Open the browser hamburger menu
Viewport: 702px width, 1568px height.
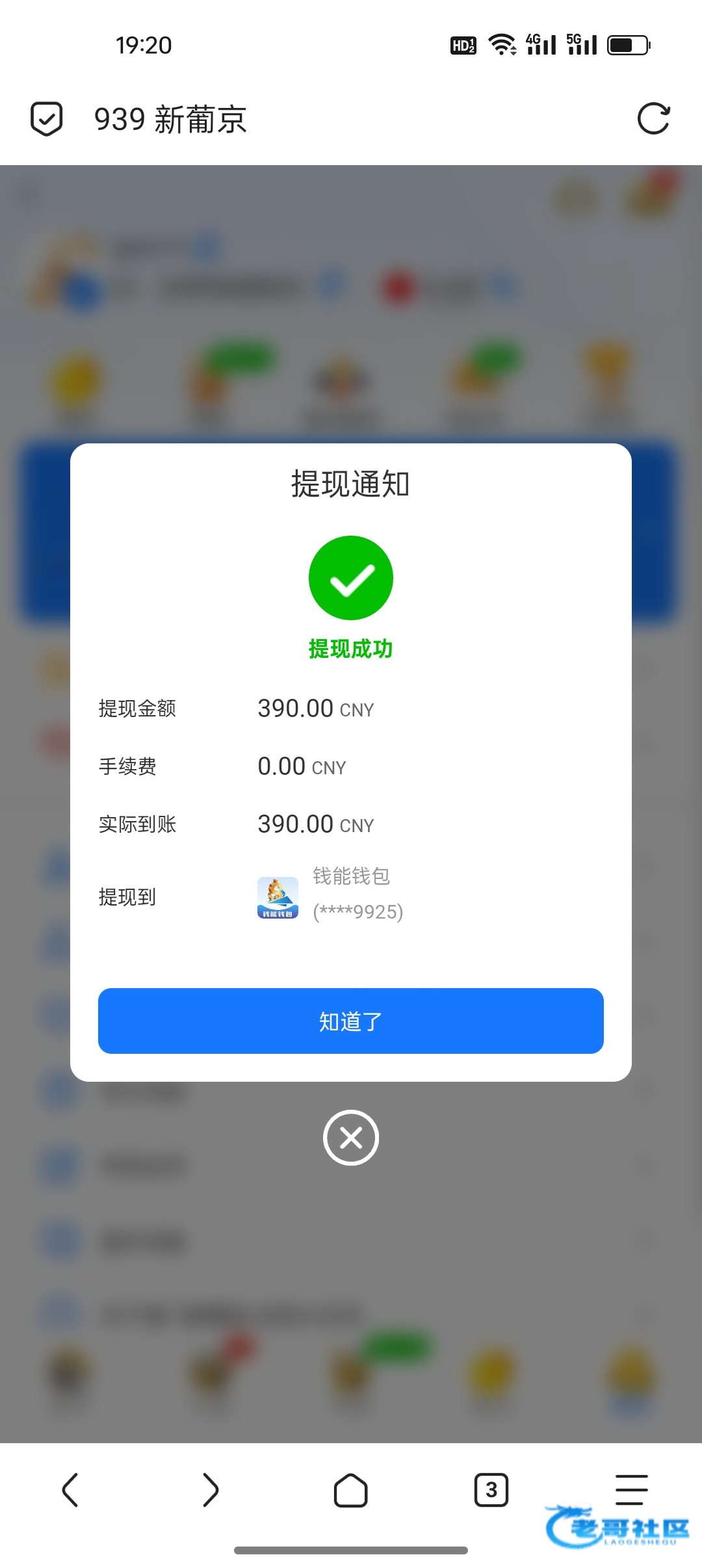click(632, 1490)
